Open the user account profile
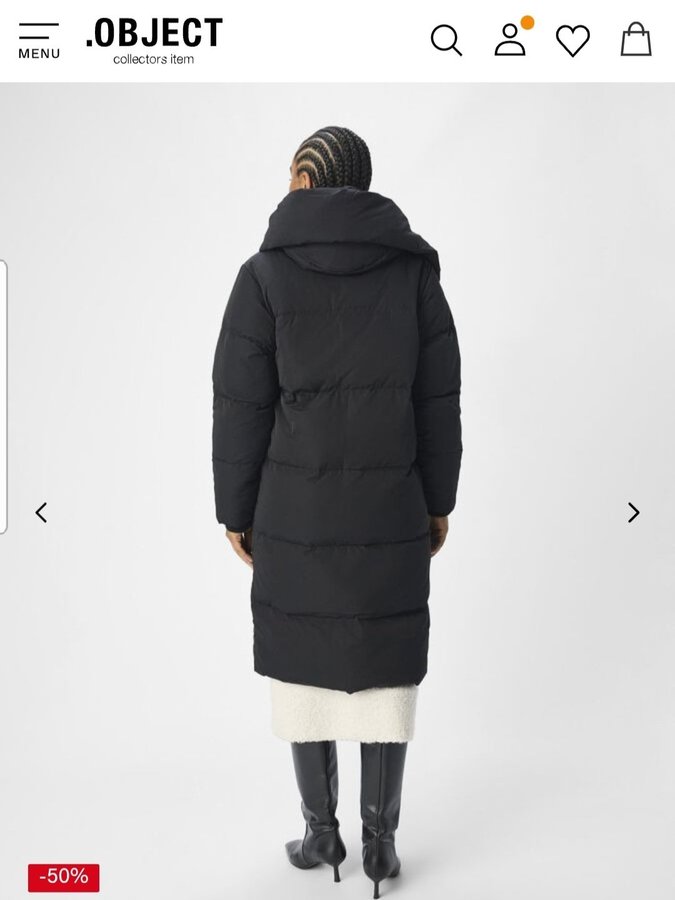Viewport: 675px width, 900px height. tap(510, 40)
